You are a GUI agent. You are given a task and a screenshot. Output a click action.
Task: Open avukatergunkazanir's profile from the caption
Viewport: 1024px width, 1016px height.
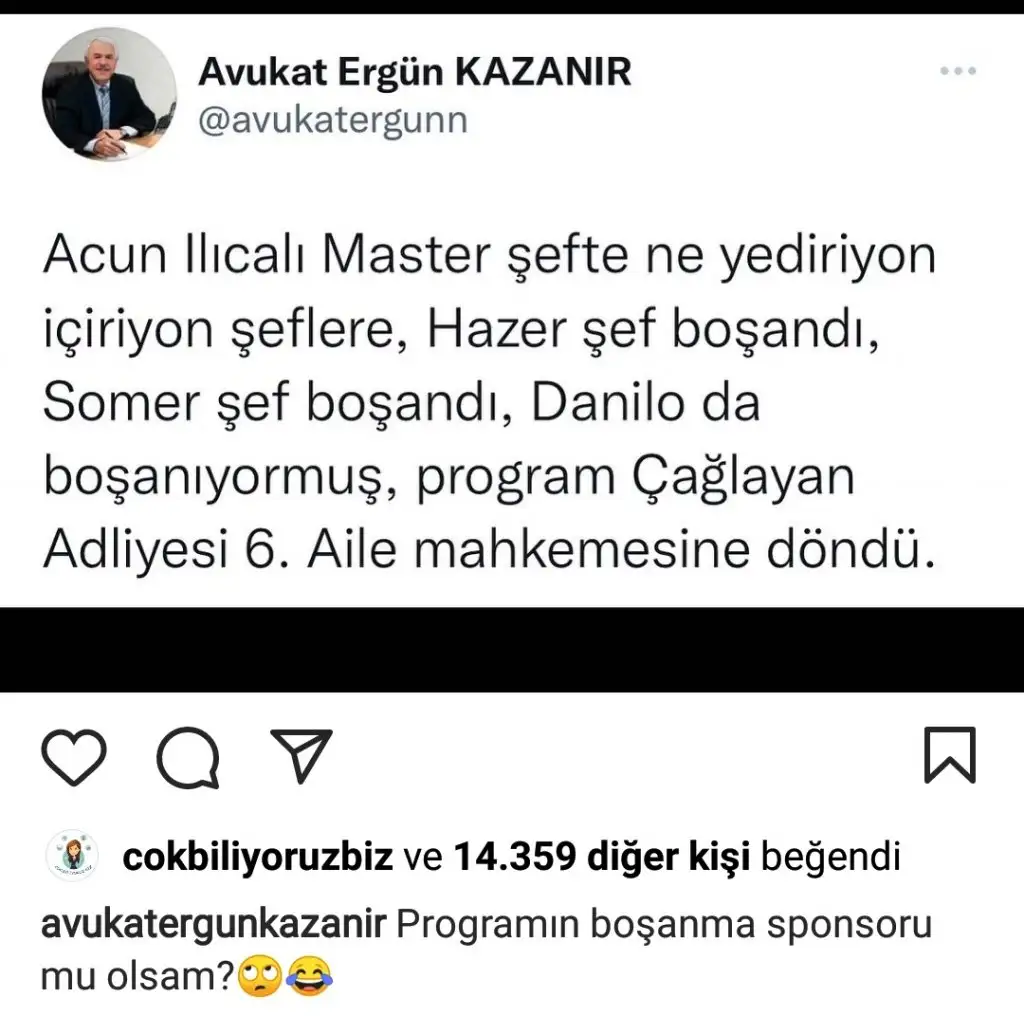coord(213,924)
